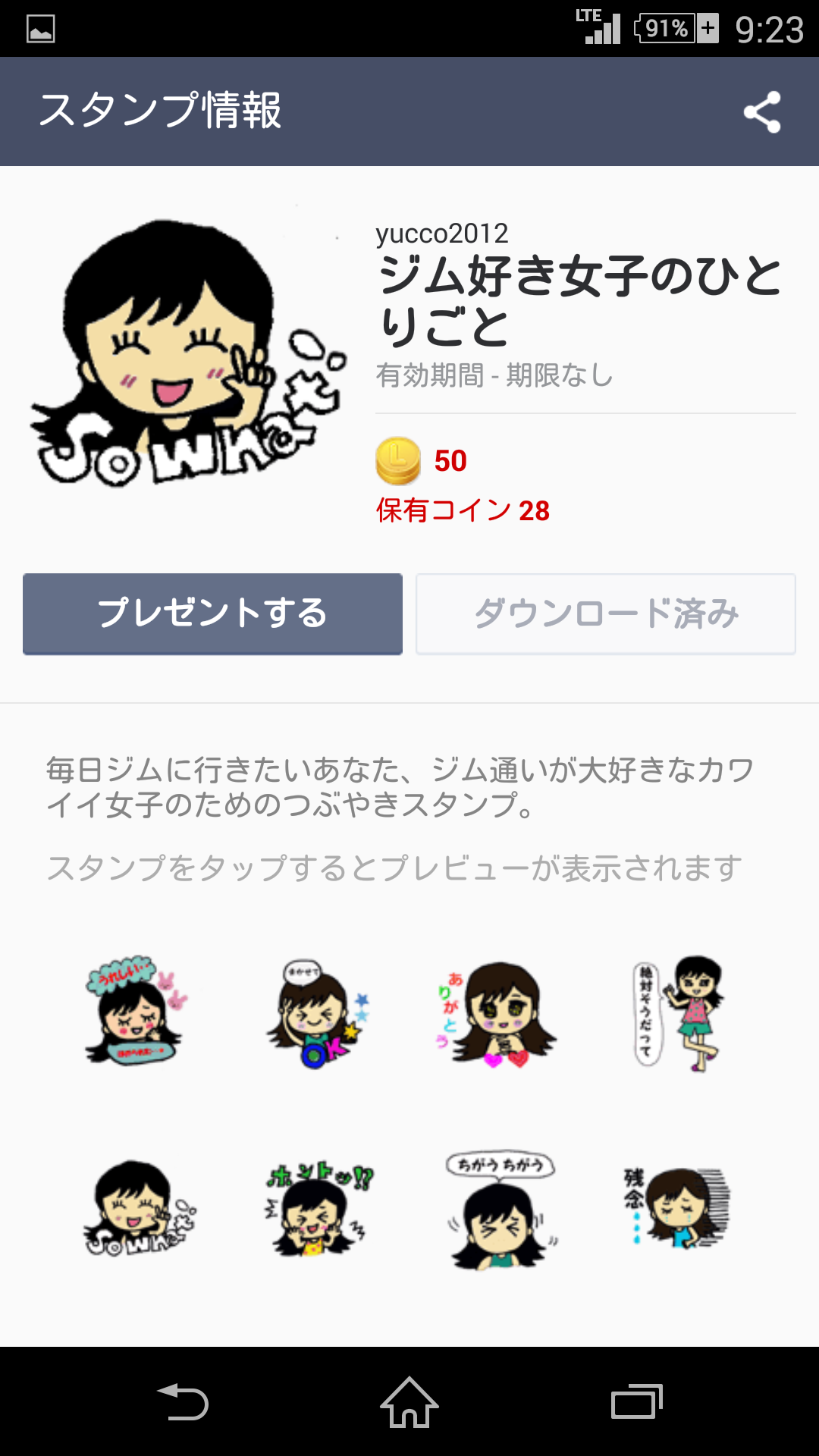The height and width of the screenshot is (1456, 819).
Task: Tap the ダウンロード済み button
Action: point(606,613)
